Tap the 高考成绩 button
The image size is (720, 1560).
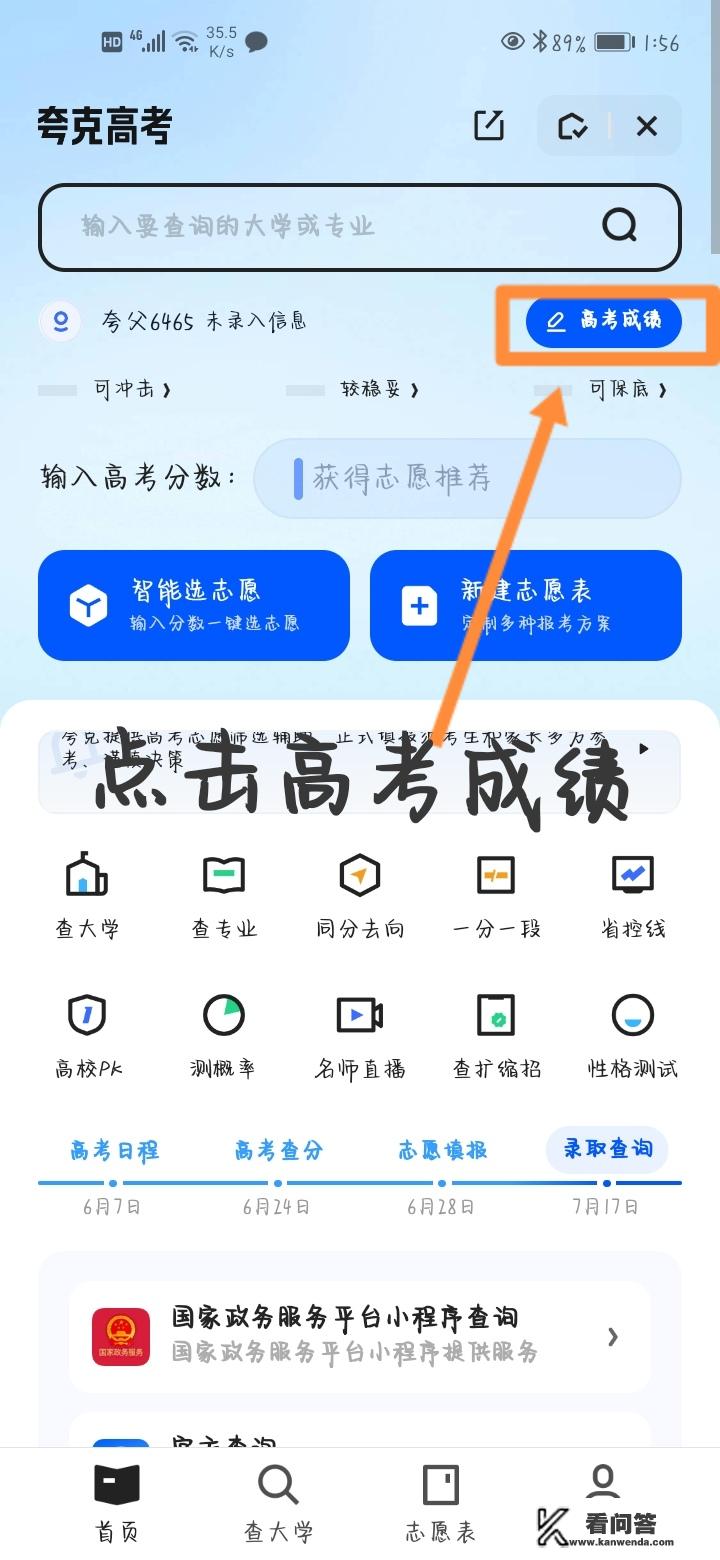click(605, 322)
